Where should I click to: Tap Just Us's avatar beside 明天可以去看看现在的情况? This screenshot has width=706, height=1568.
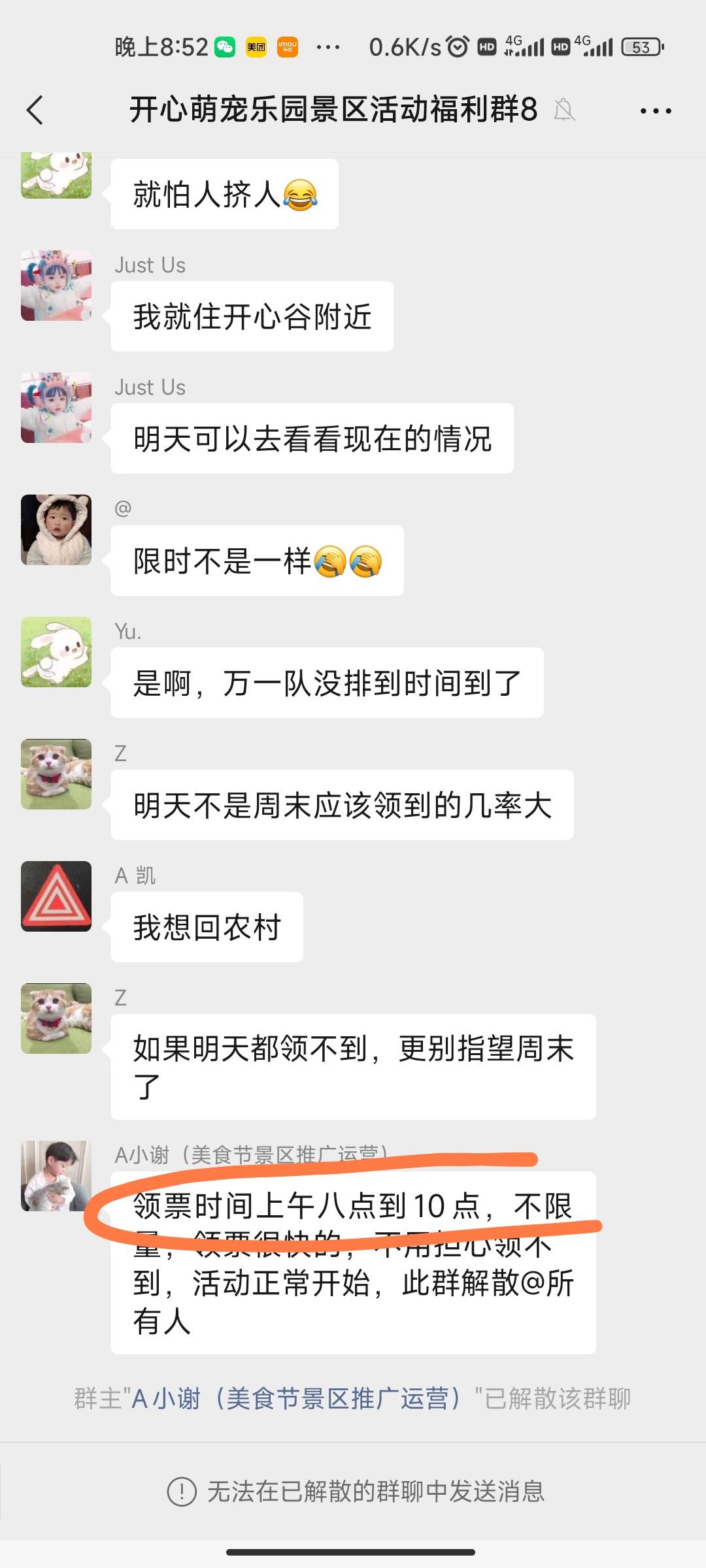56,408
